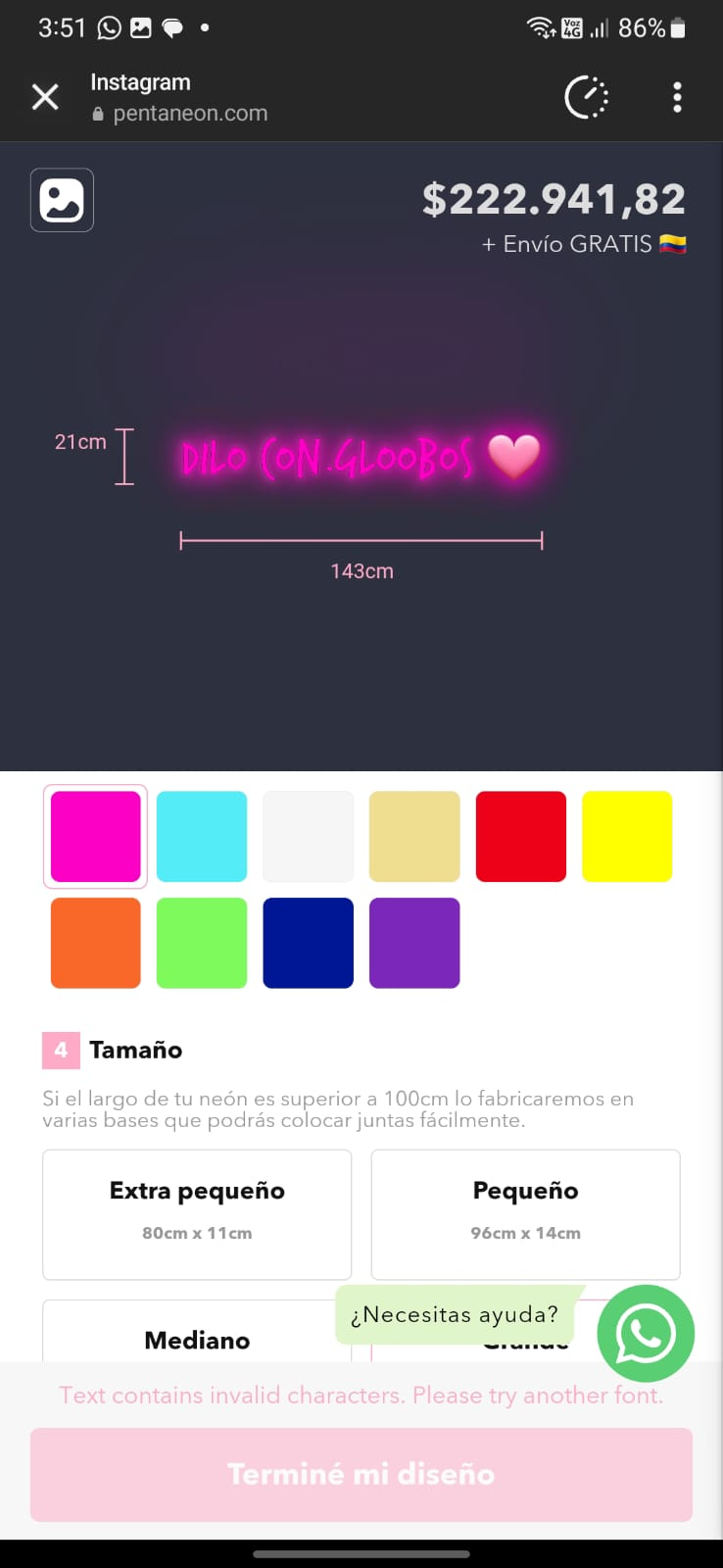The height and width of the screenshot is (1568, 723).
Task: Open the browser overflow menu
Action: (x=677, y=97)
